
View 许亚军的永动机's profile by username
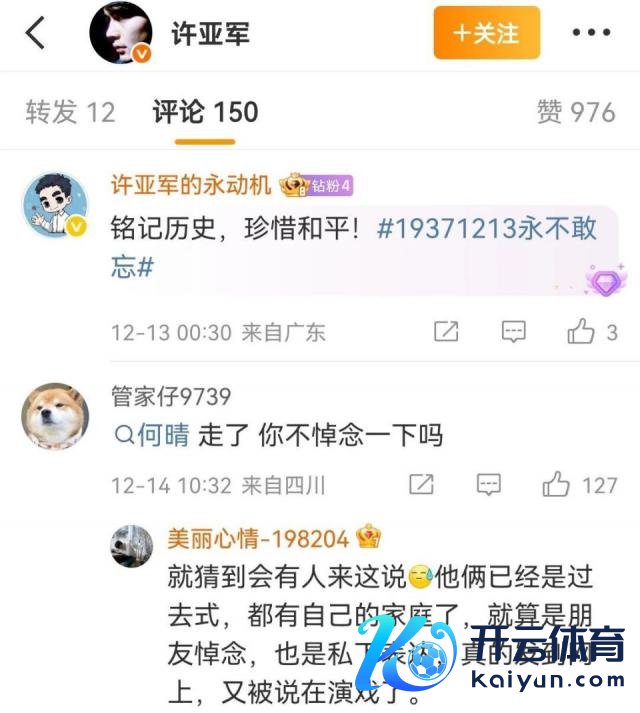click(x=190, y=185)
